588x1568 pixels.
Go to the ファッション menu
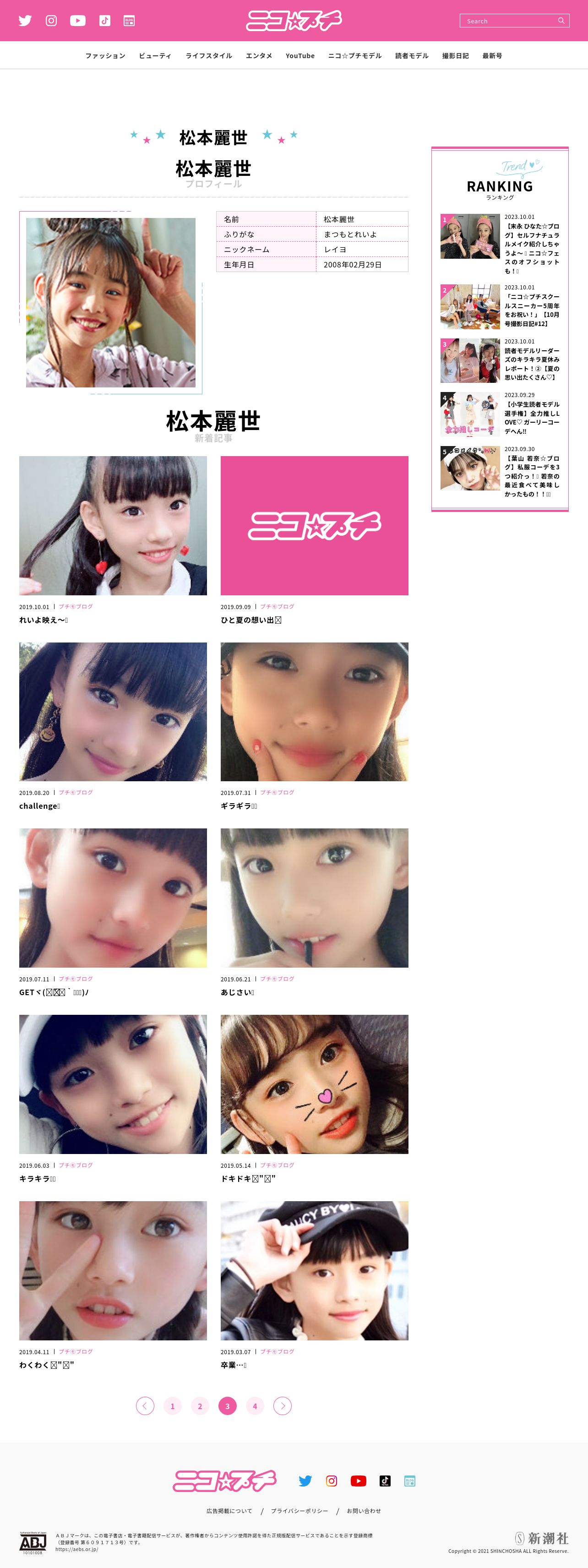[105, 56]
